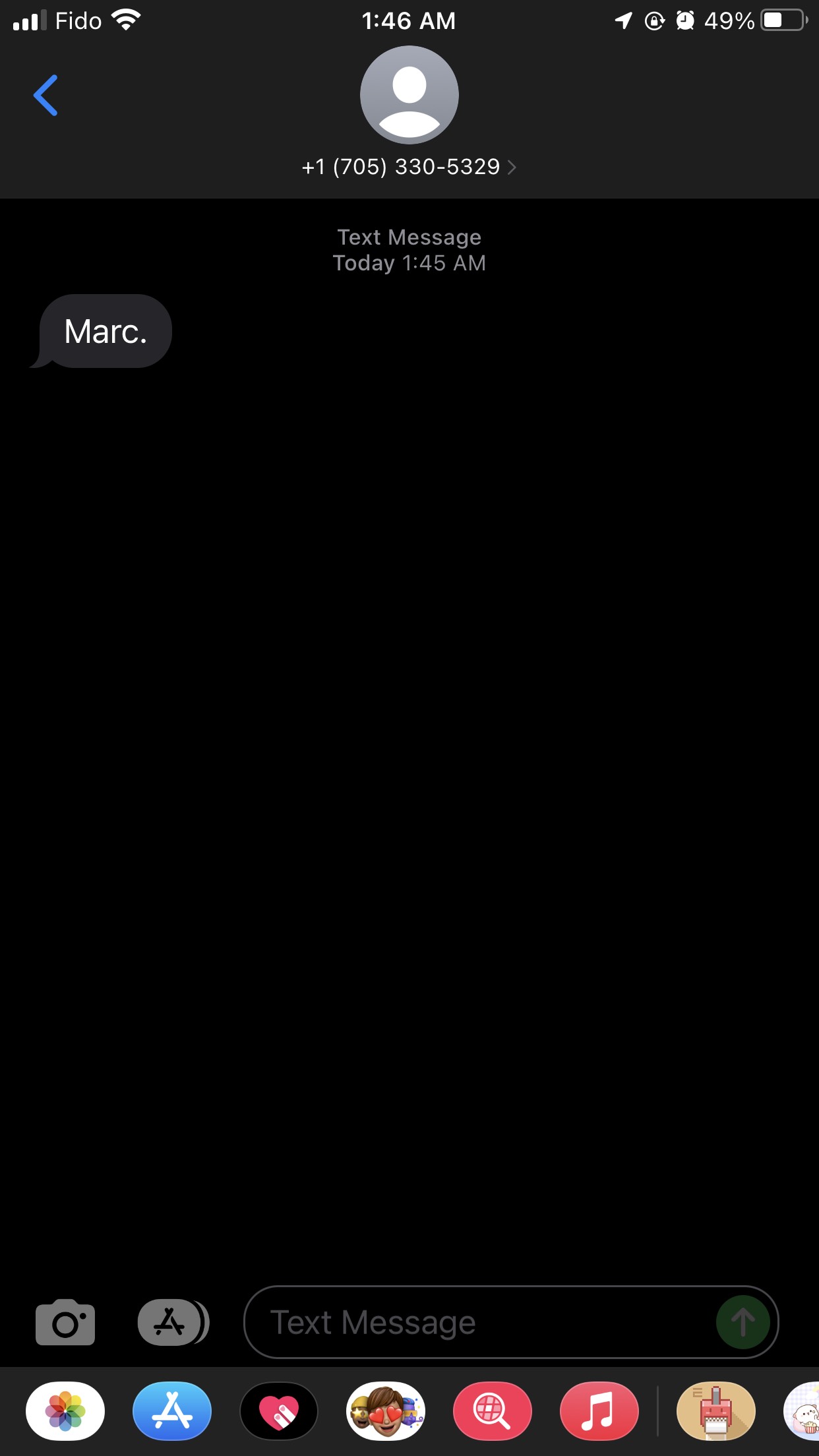The height and width of the screenshot is (1456, 819).
Task: Open the App Store for iMessage
Action: point(172,1412)
